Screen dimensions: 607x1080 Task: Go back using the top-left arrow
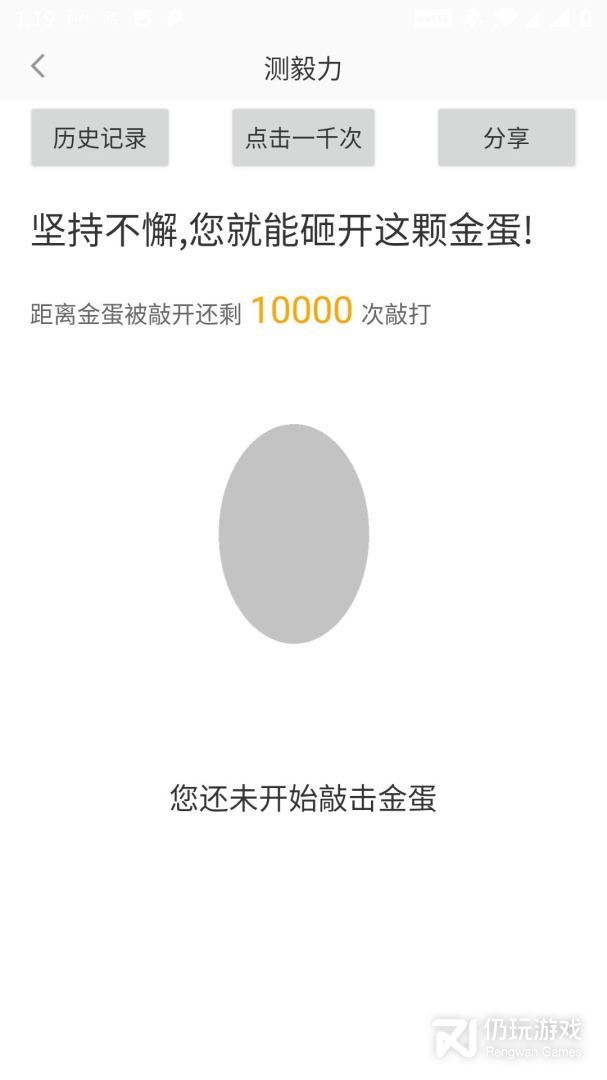(x=38, y=67)
